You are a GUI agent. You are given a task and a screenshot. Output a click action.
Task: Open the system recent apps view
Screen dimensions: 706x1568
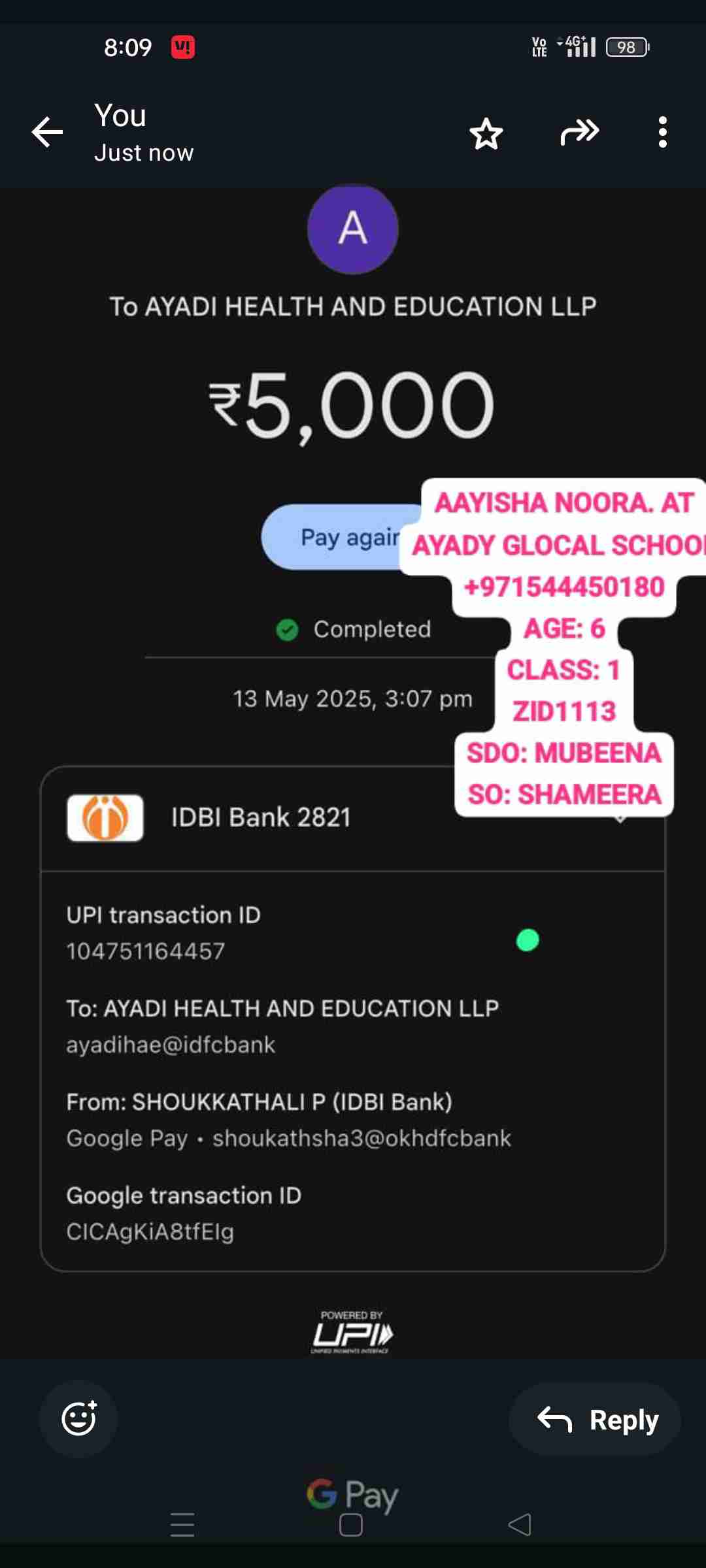click(x=182, y=1525)
